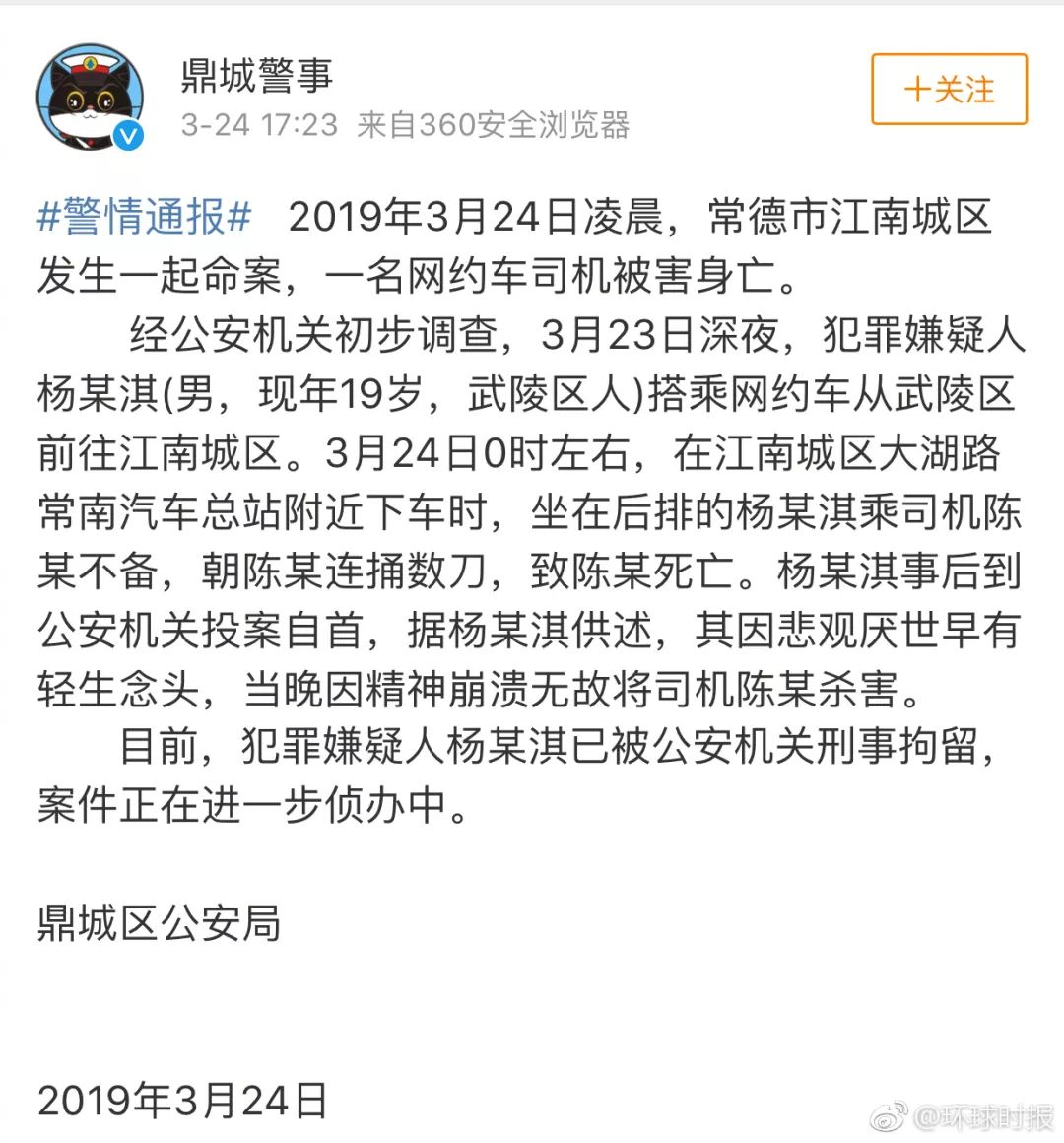The width and height of the screenshot is (1064, 1143).
Task: Follow the 鼎城警事 account
Action: click(949, 90)
